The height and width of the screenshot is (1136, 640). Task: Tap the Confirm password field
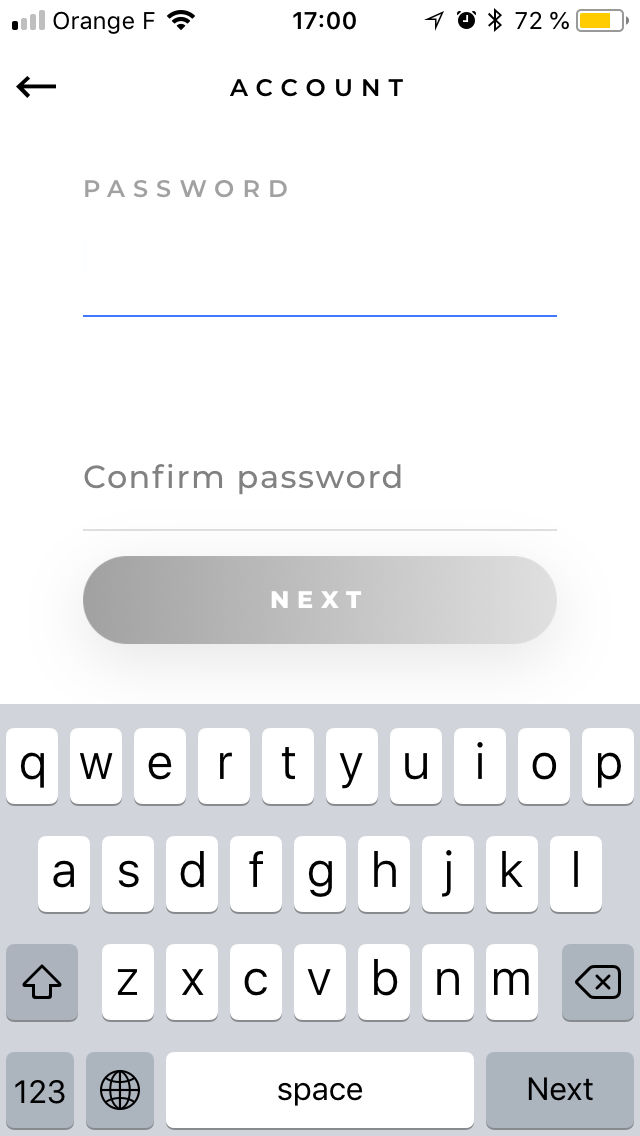coord(319,477)
